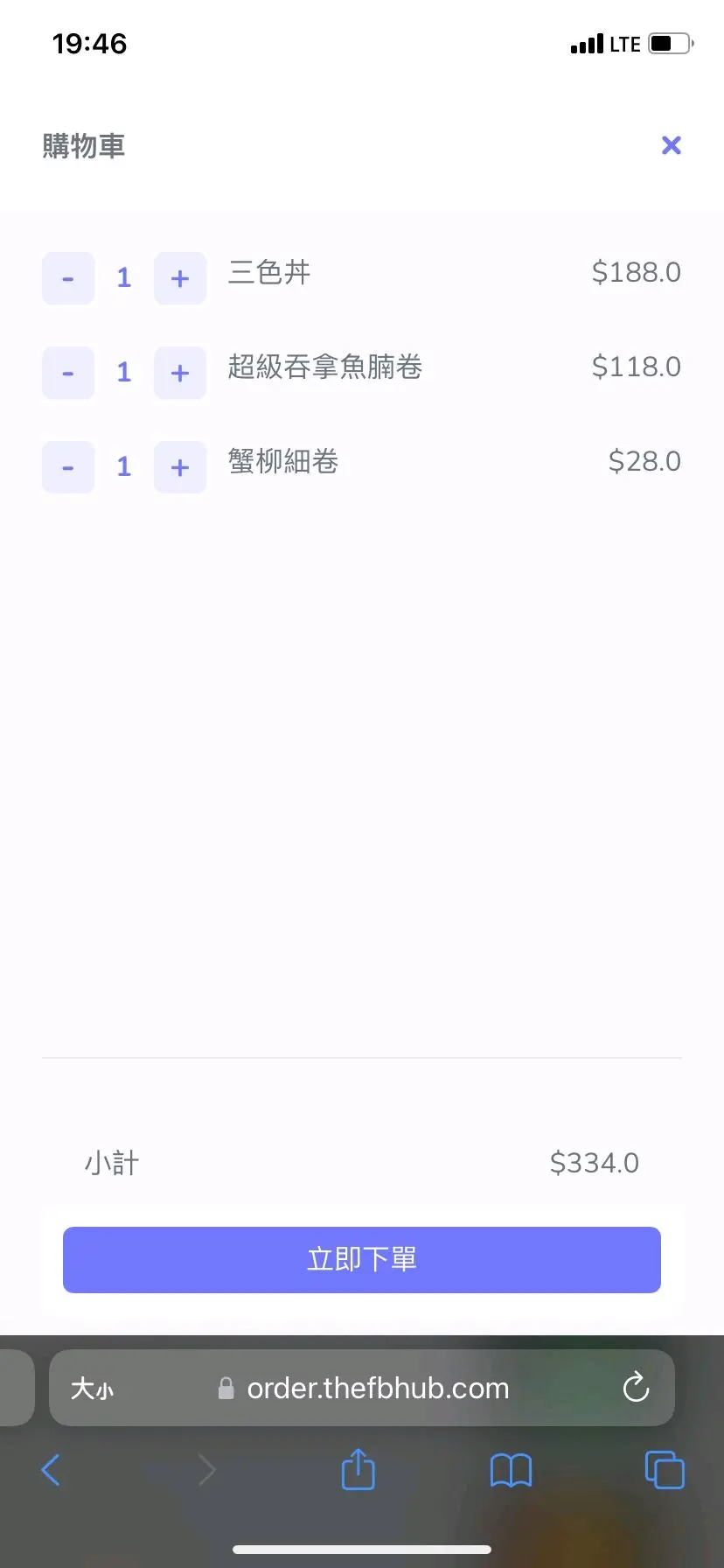Increase quantity of 超級吞拿魚腩卷
Image resolution: width=724 pixels, height=1568 pixels.
click(180, 373)
